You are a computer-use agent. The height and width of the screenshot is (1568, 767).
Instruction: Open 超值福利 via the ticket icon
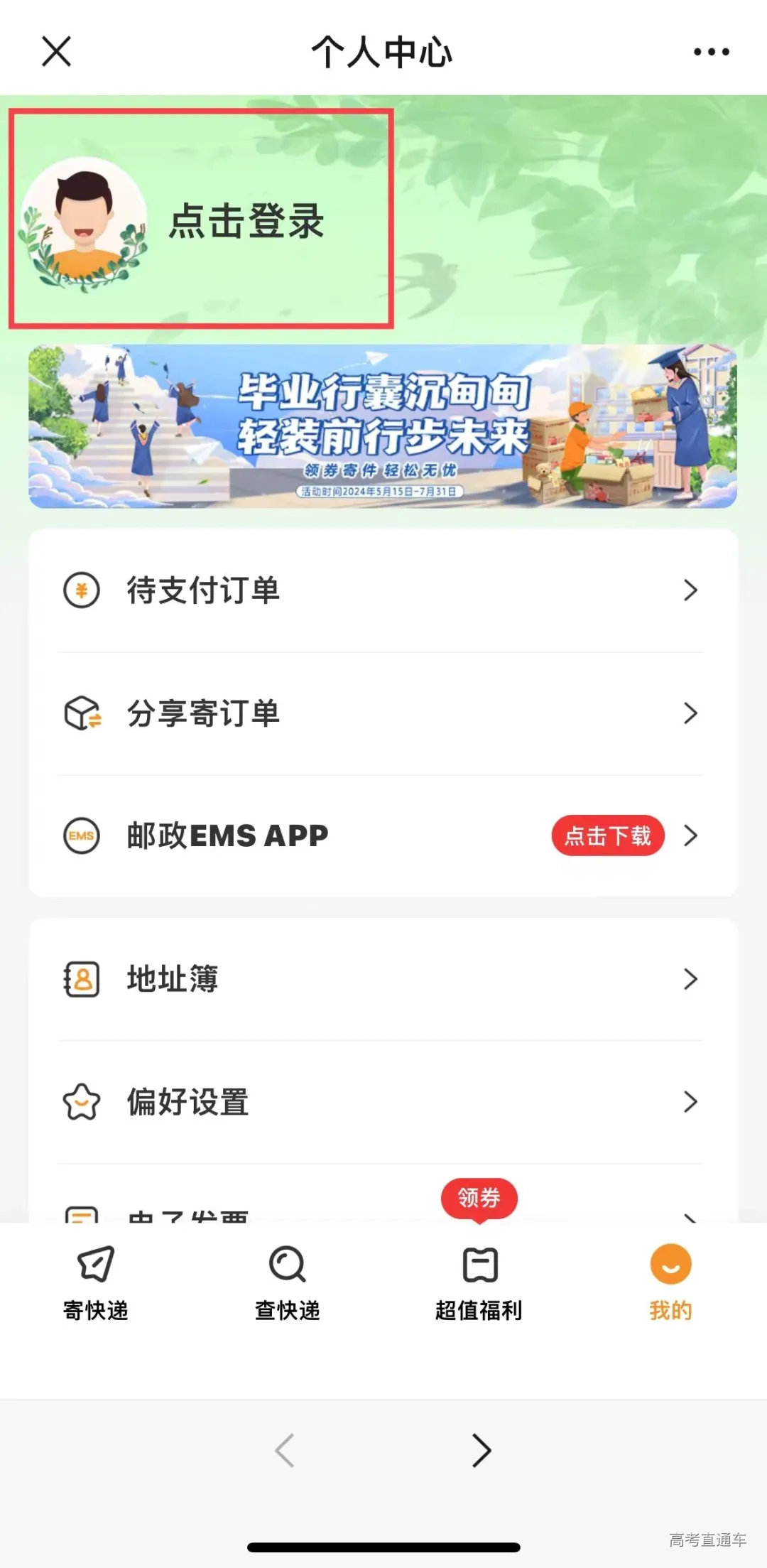tap(479, 1265)
